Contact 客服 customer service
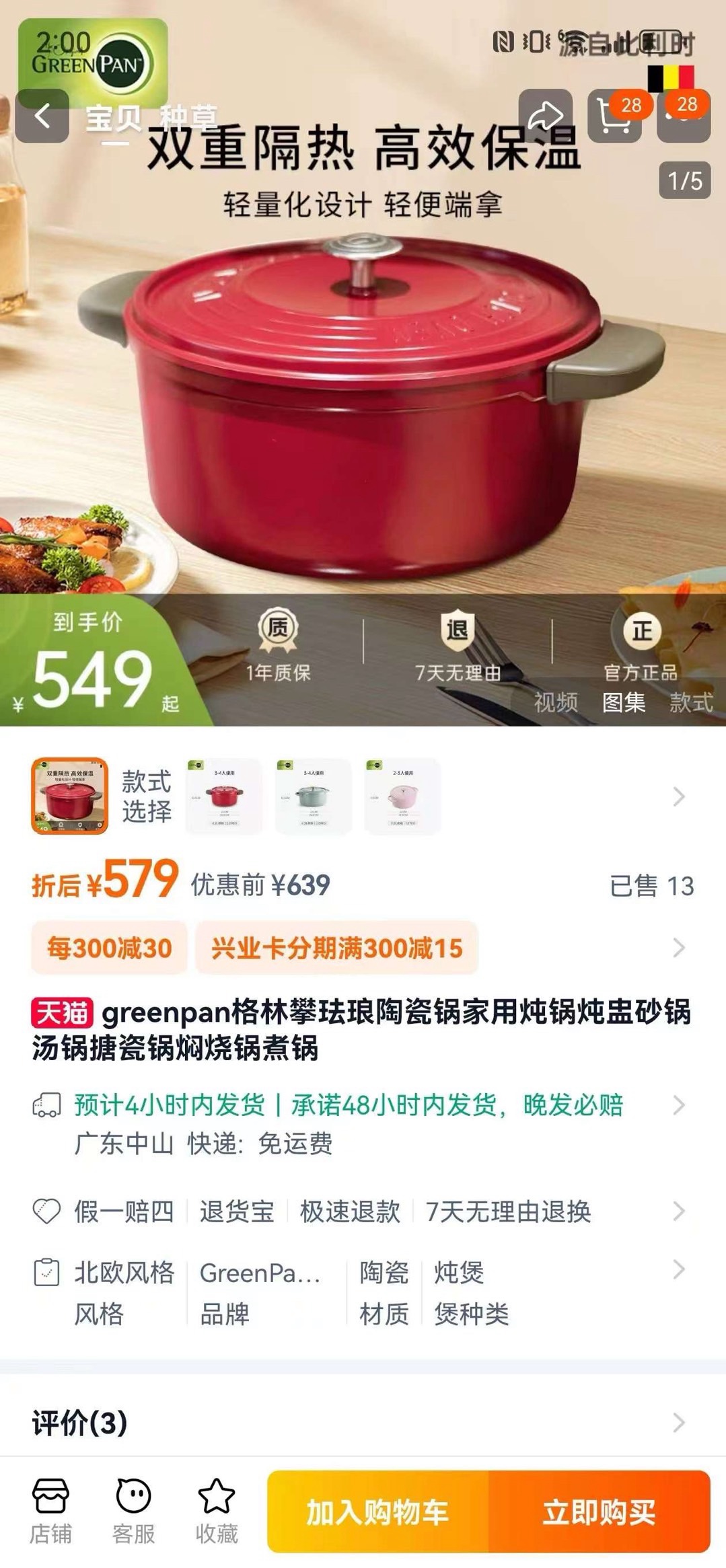Image resolution: width=726 pixels, height=1568 pixels. (x=133, y=1511)
